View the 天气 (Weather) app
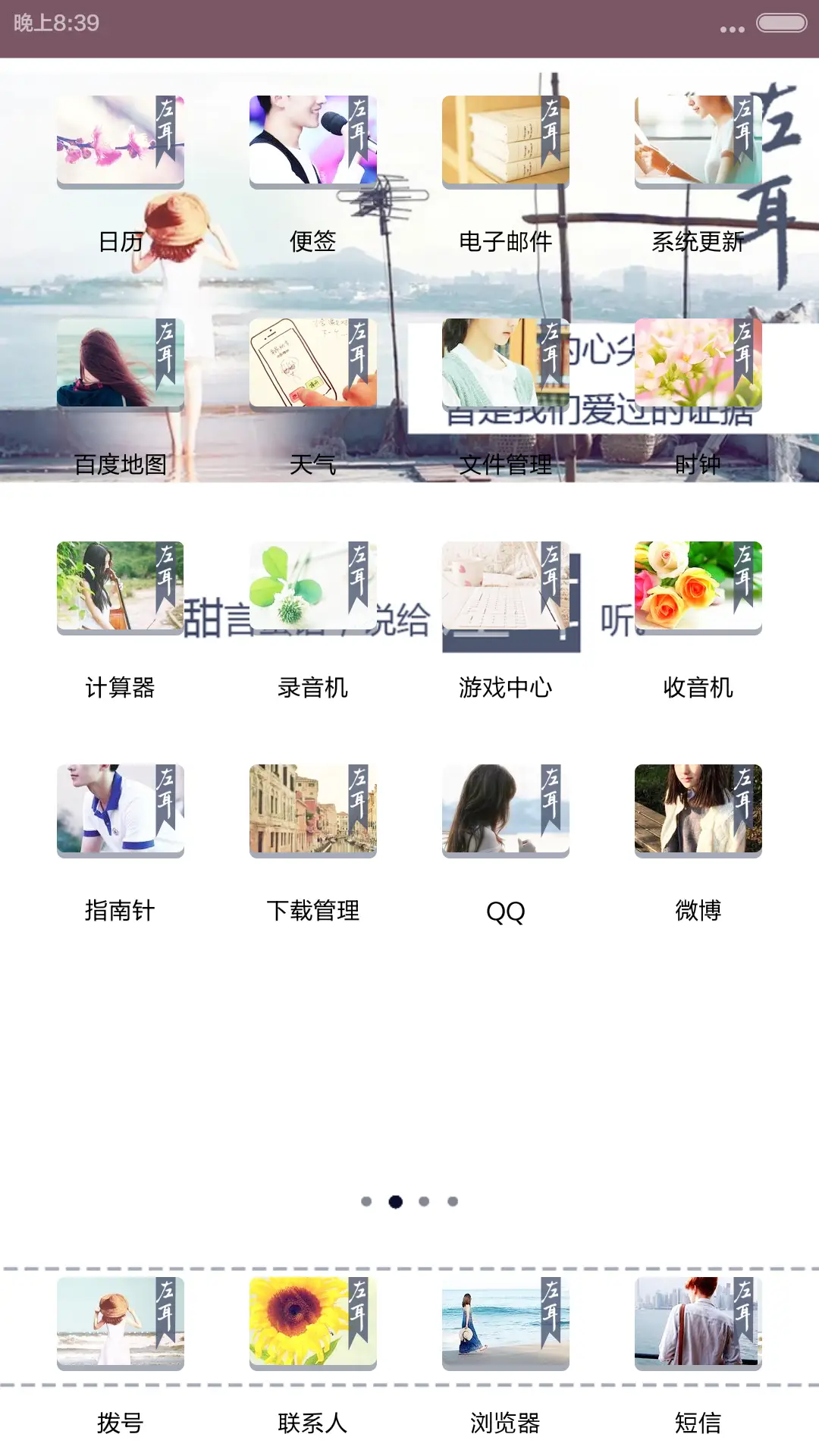 point(312,364)
